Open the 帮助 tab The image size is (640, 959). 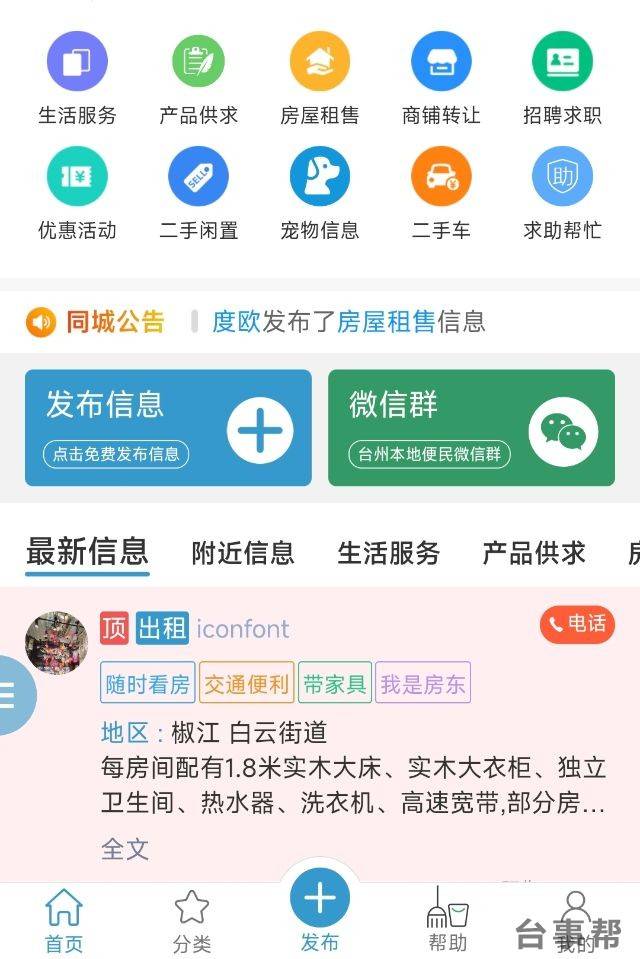[447, 921]
